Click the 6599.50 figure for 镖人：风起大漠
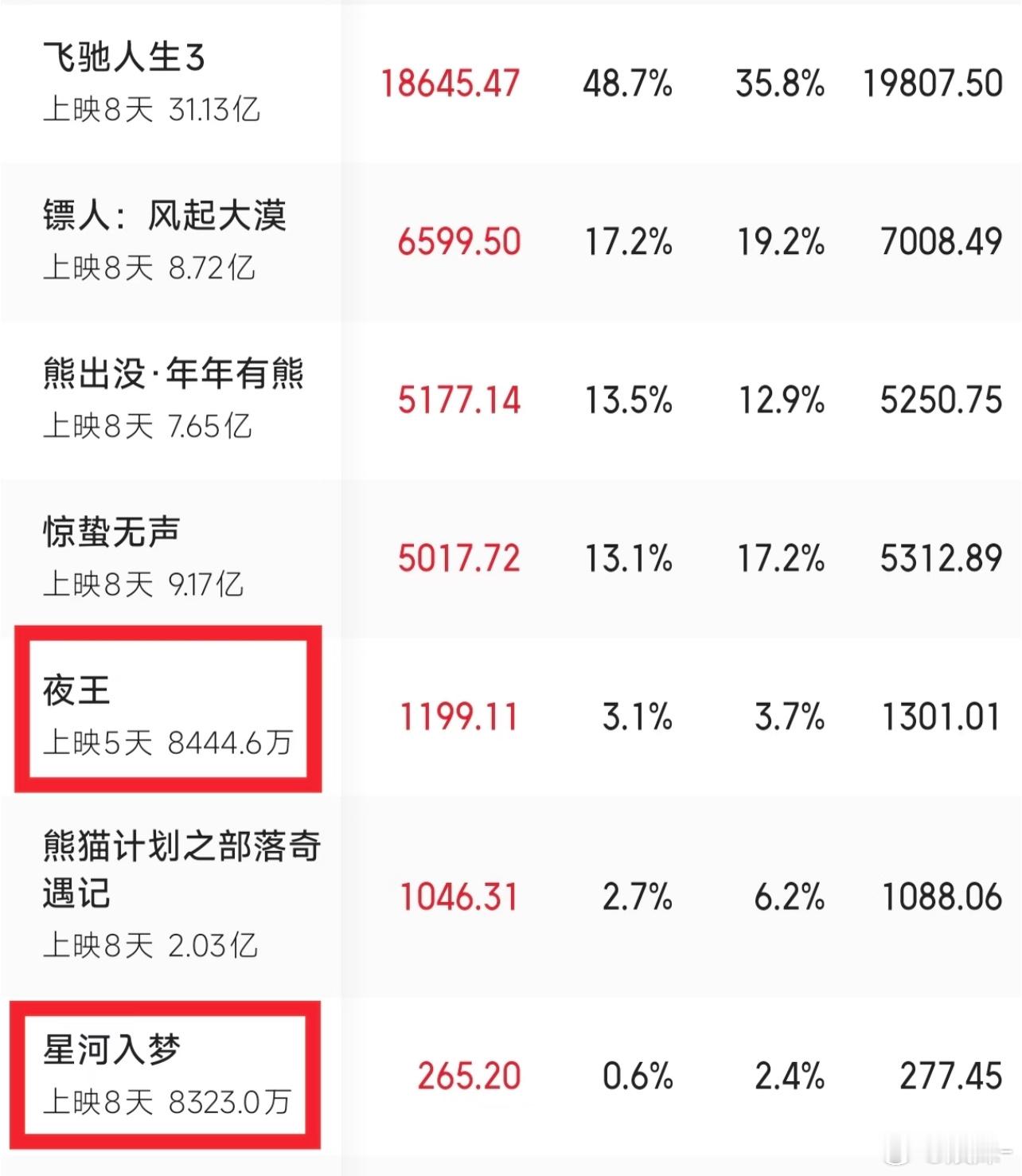The width and height of the screenshot is (1022, 1176). point(460,243)
